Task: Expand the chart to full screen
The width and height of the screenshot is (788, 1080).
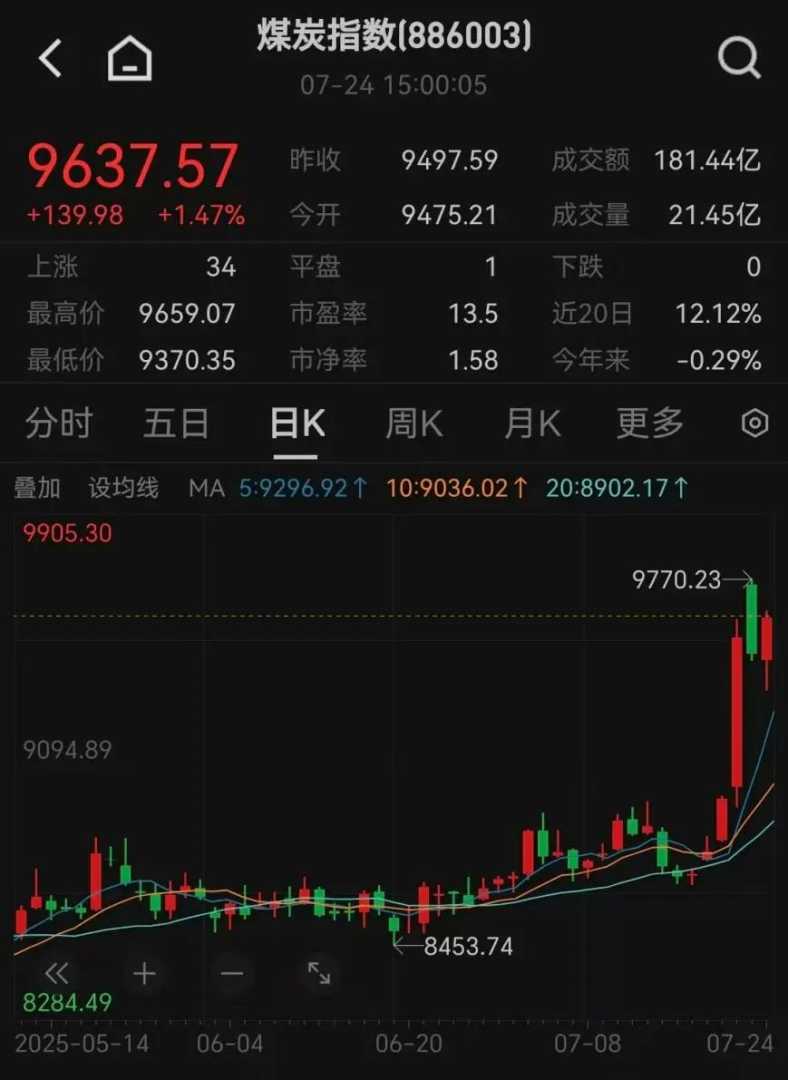Action: point(318,973)
